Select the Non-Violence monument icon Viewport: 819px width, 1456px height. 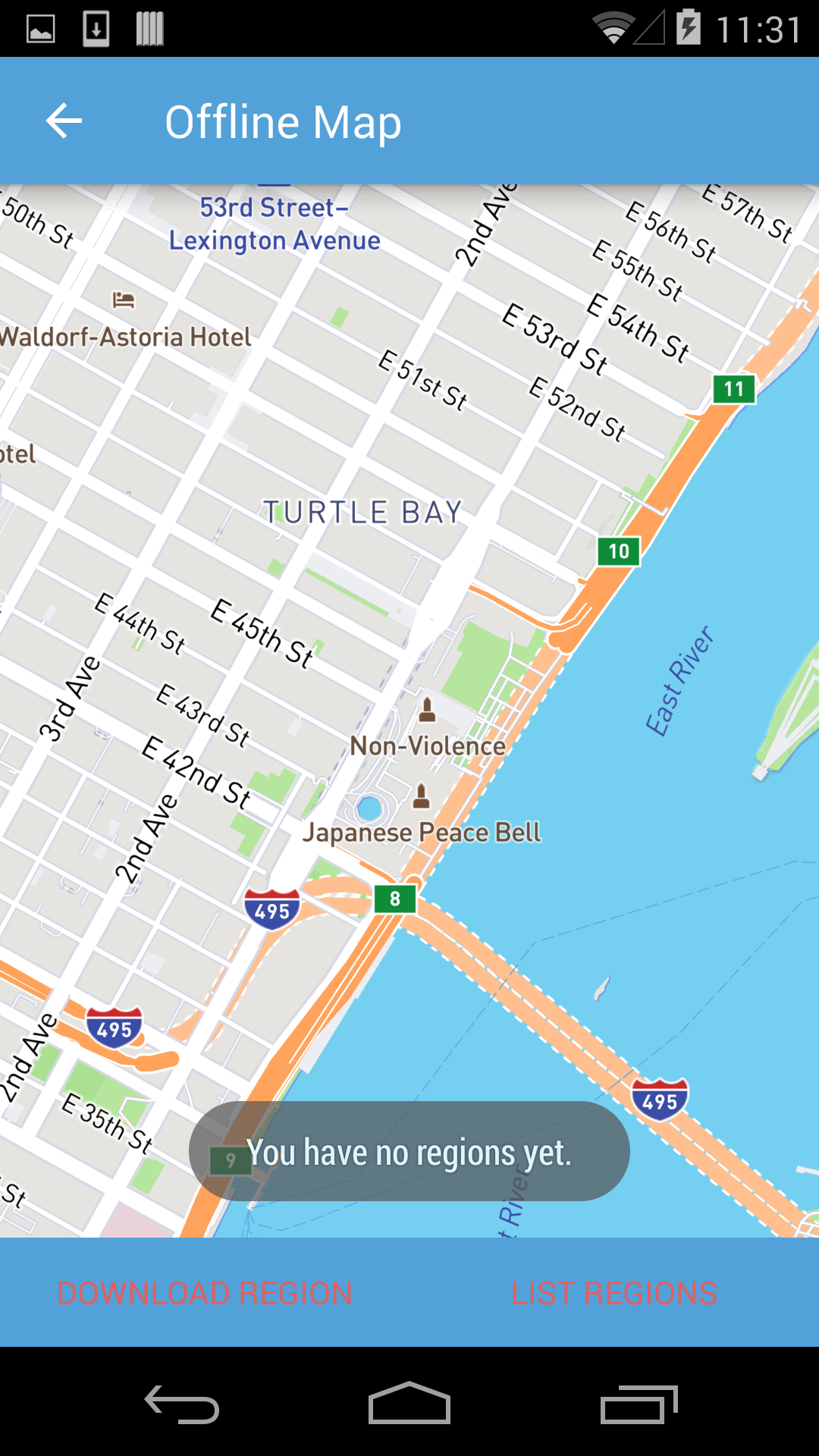point(427,709)
